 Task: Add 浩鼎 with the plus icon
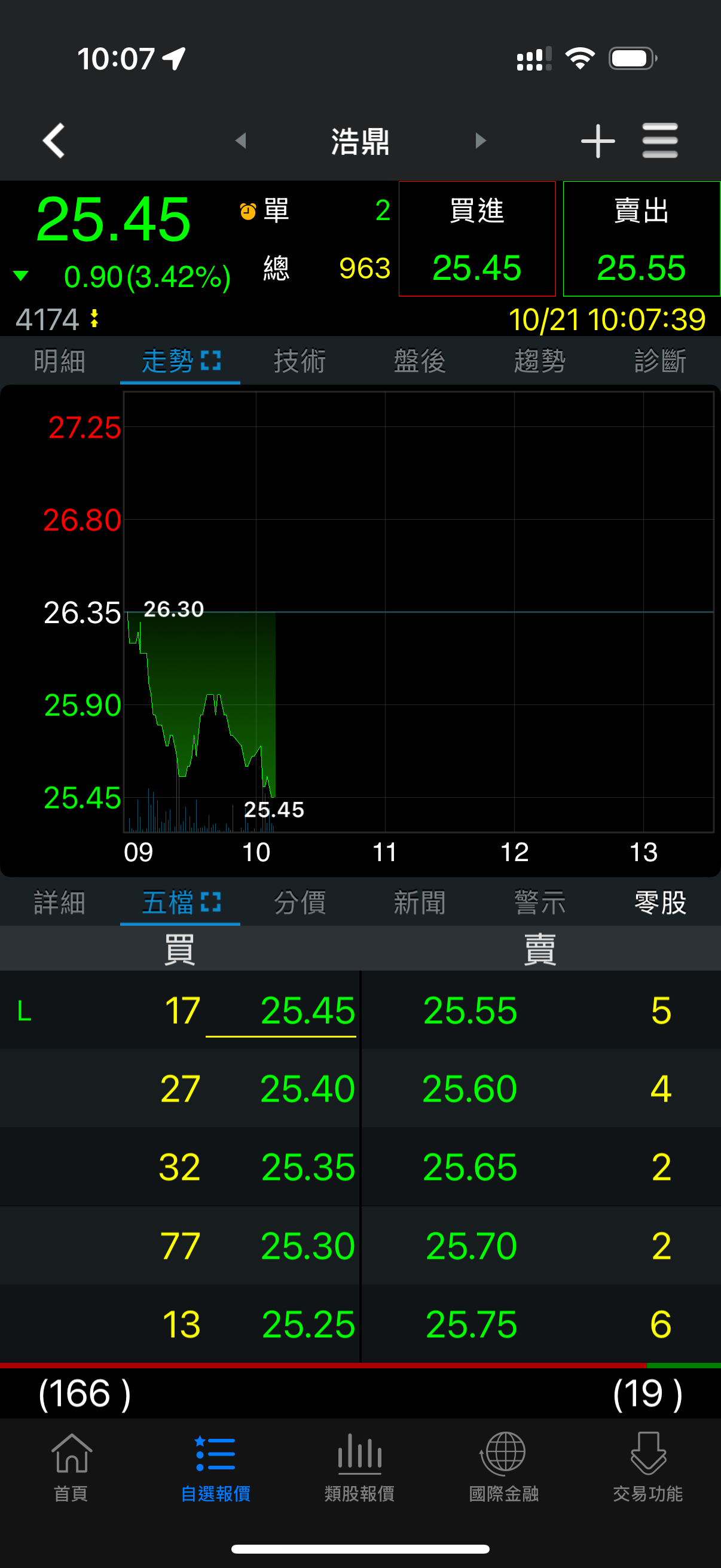pos(597,141)
